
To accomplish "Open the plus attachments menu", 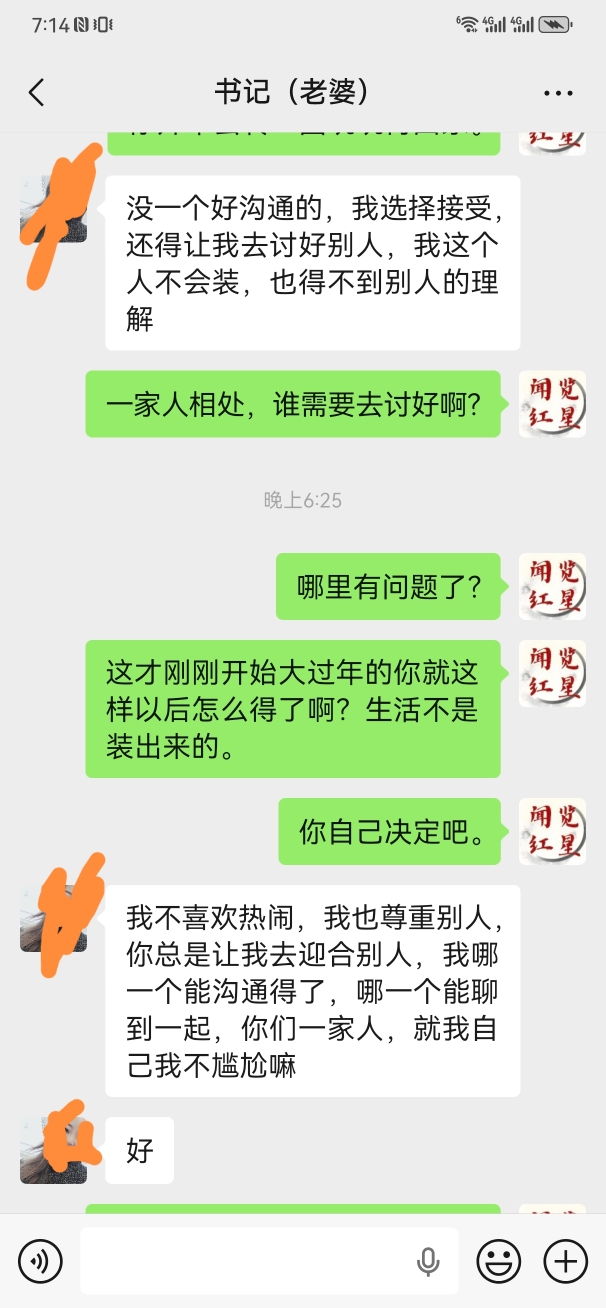I will (565, 1260).
